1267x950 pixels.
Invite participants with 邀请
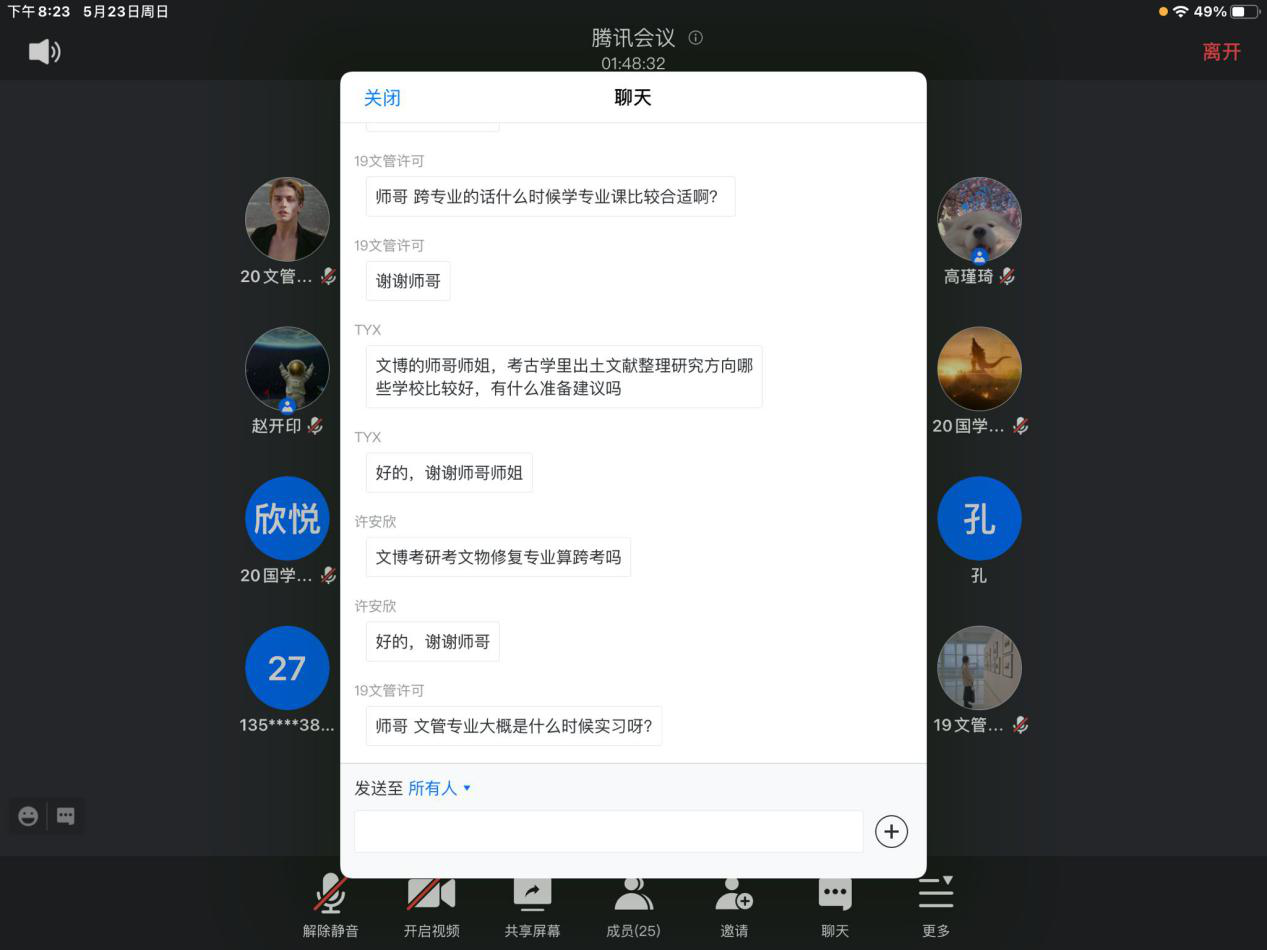[x=734, y=903]
